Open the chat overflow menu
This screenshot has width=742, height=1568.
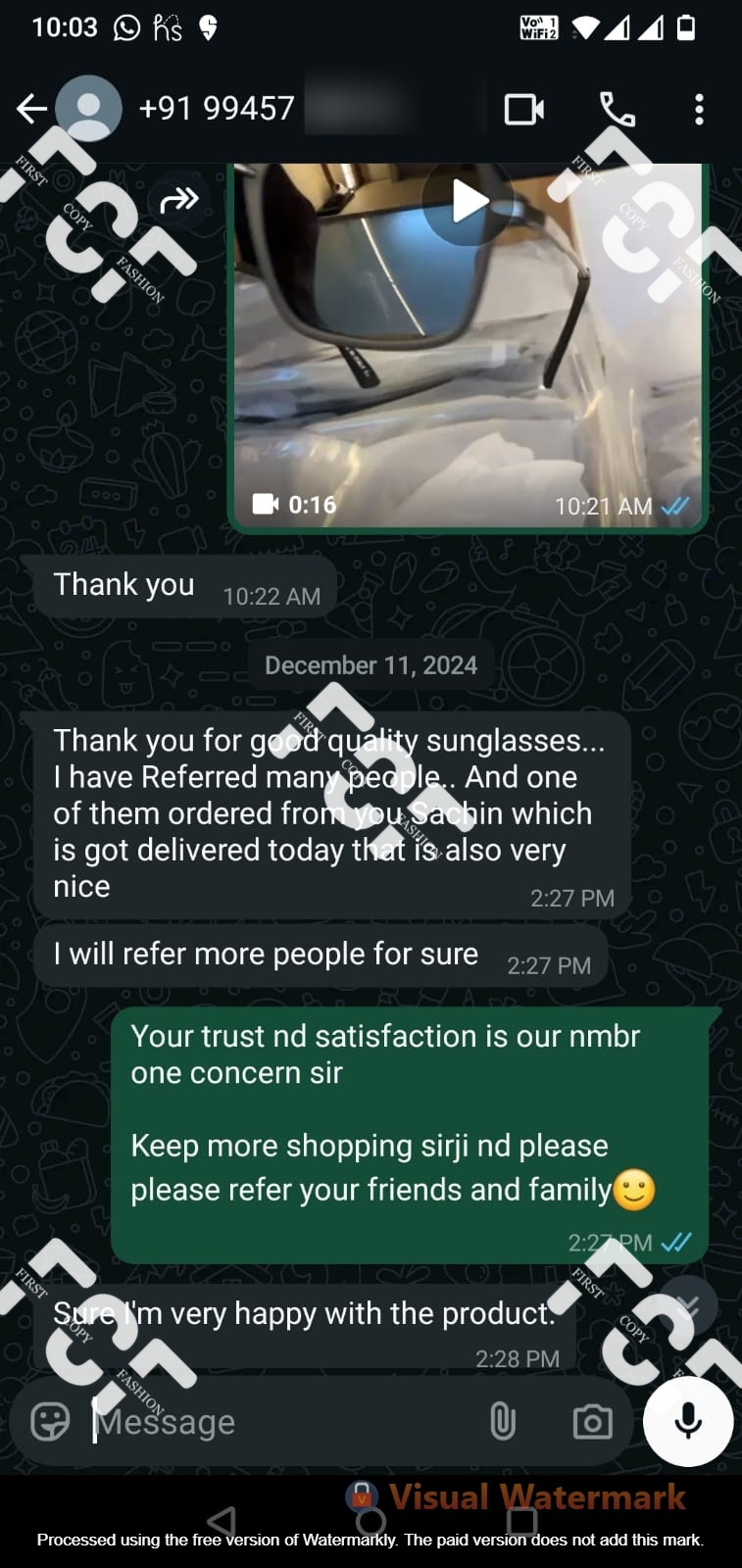(x=699, y=109)
